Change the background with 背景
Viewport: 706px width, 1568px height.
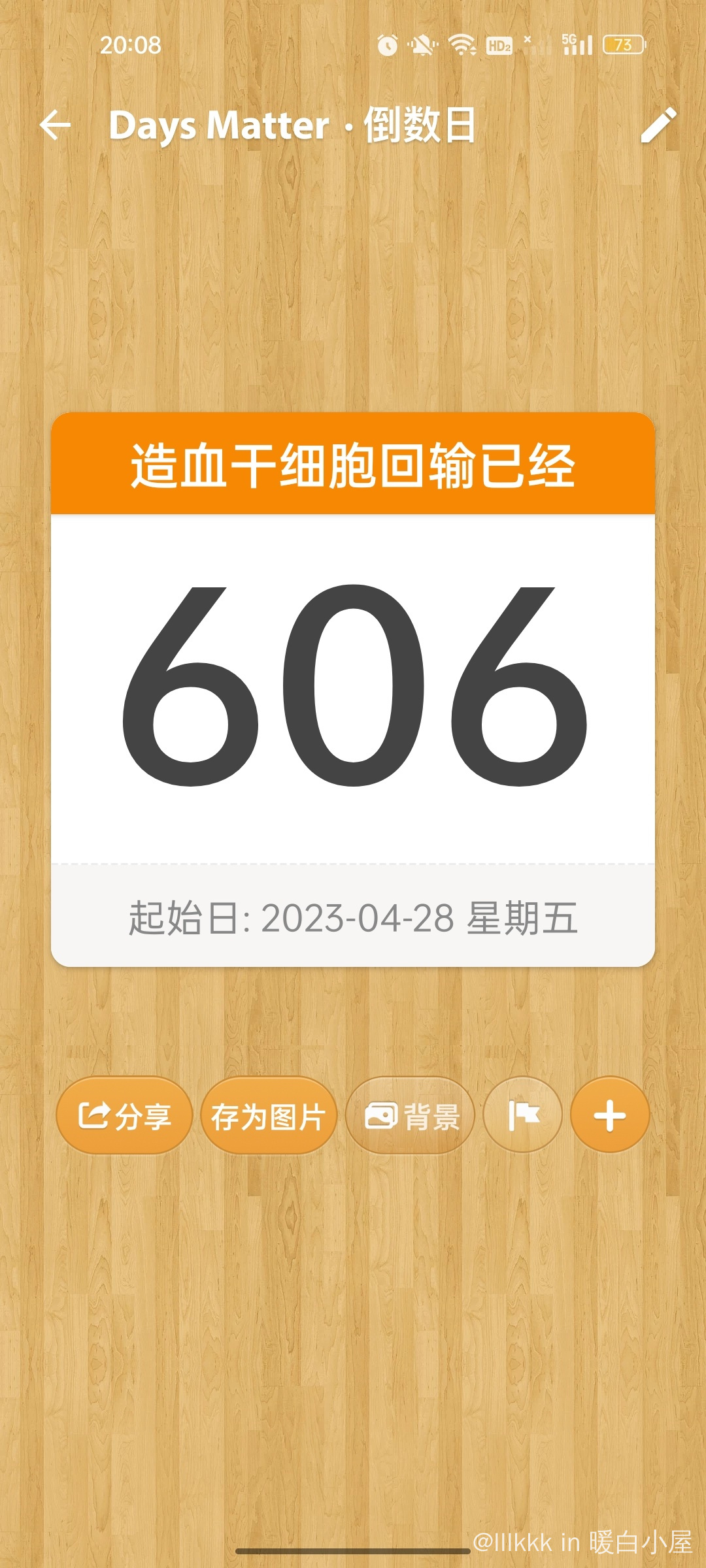pyautogui.click(x=411, y=1115)
